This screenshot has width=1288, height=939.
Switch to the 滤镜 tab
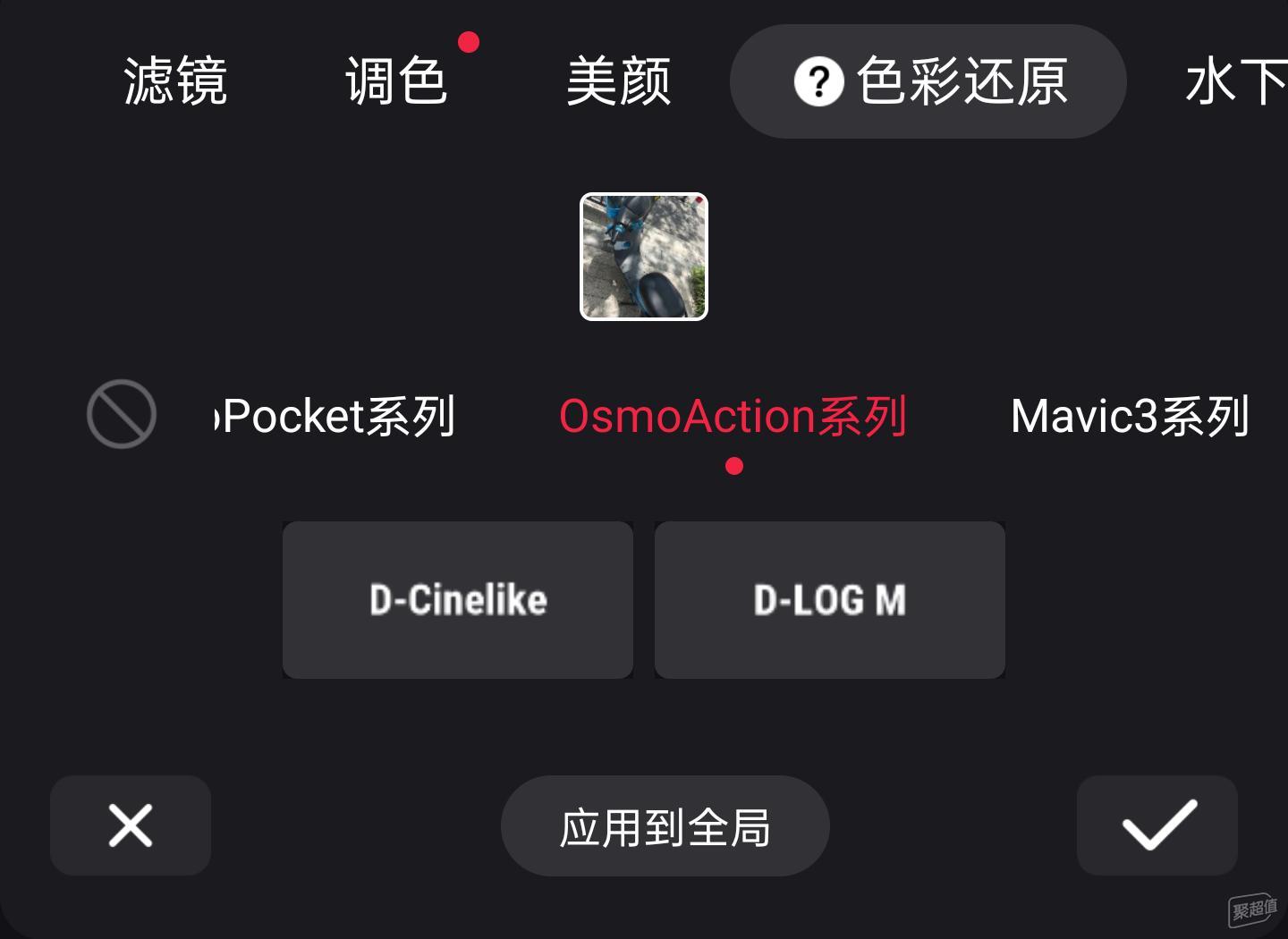pyautogui.click(x=175, y=81)
